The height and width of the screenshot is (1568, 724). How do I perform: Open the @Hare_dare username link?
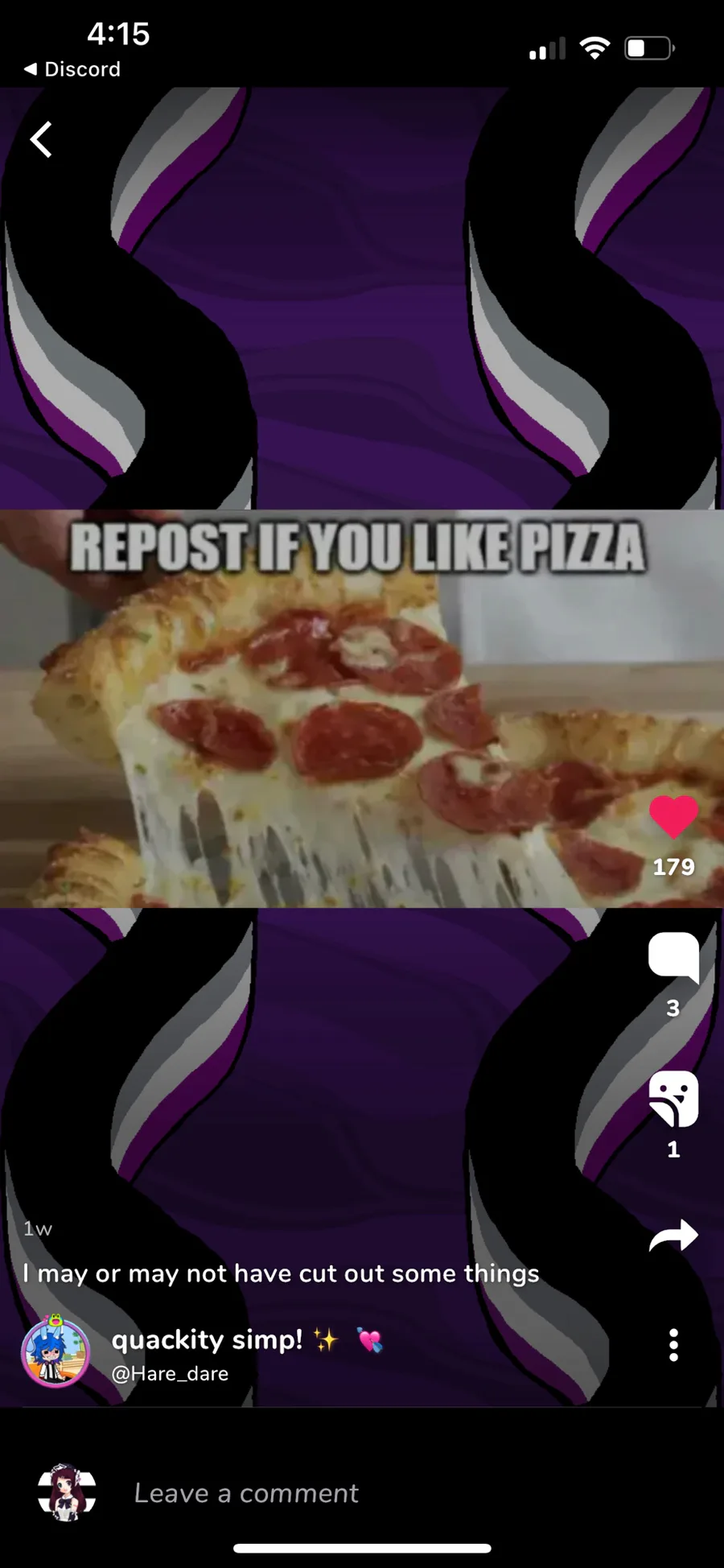[x=170, y=1374]
